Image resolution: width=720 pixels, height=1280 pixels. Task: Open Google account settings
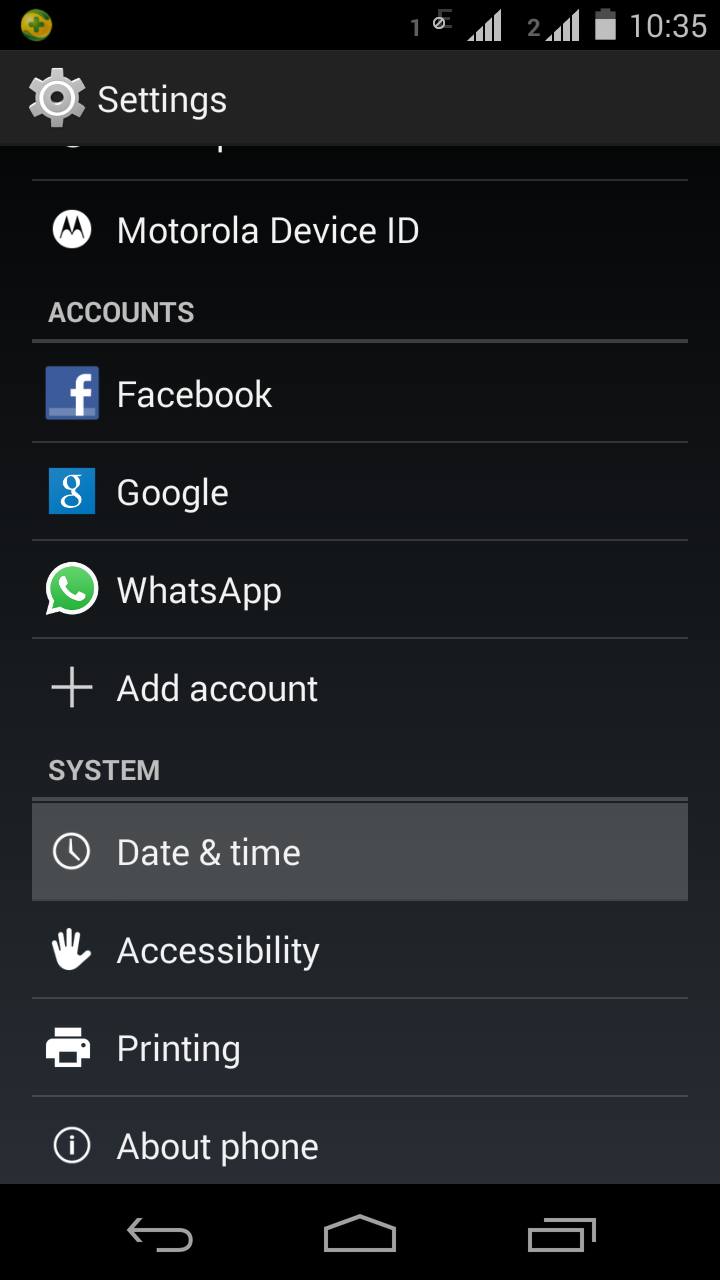coord(172,492)
